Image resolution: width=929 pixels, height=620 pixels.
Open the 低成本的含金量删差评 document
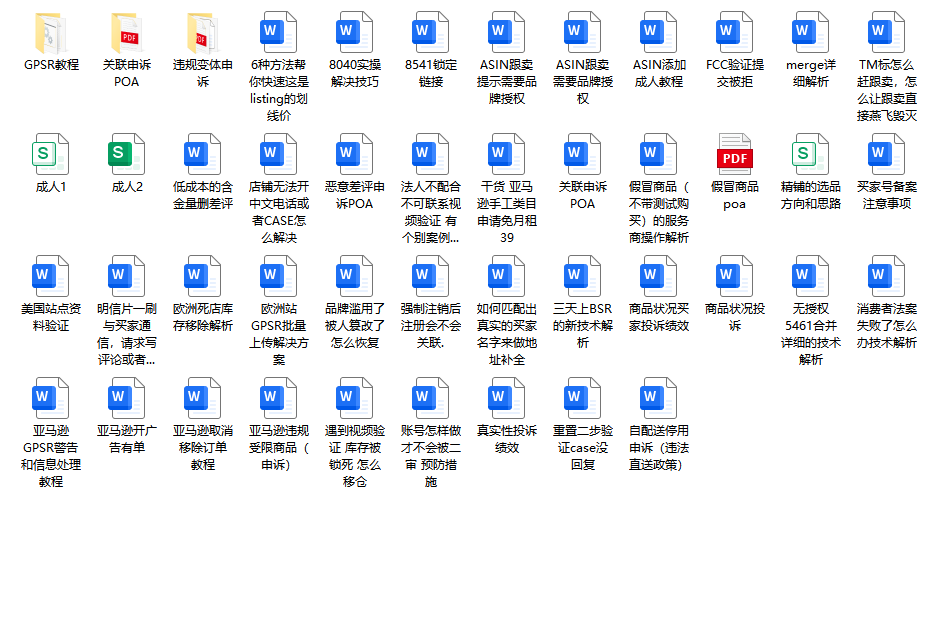pos(203,155)
